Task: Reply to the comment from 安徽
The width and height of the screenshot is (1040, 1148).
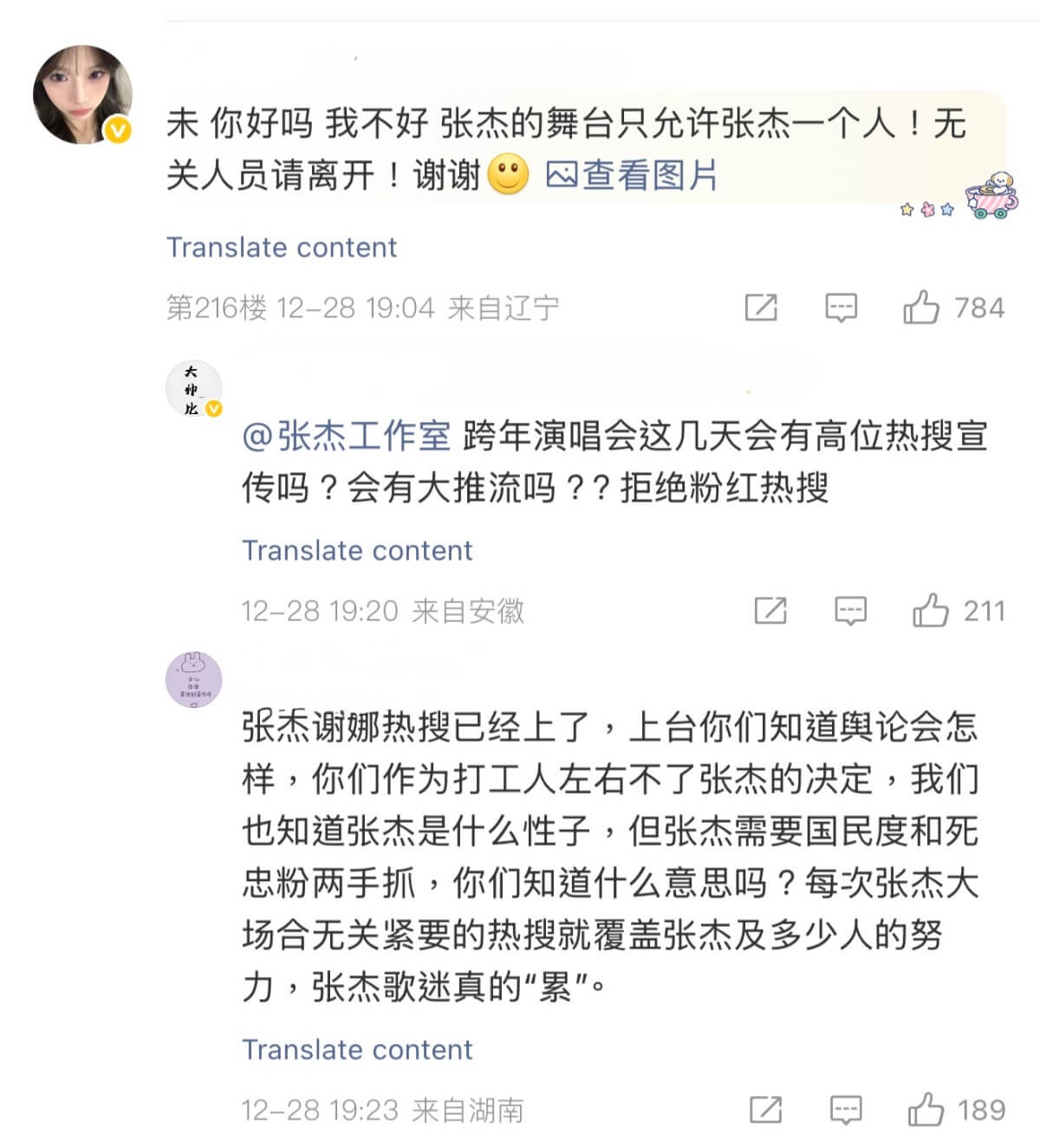Action: tap(850, 611)
